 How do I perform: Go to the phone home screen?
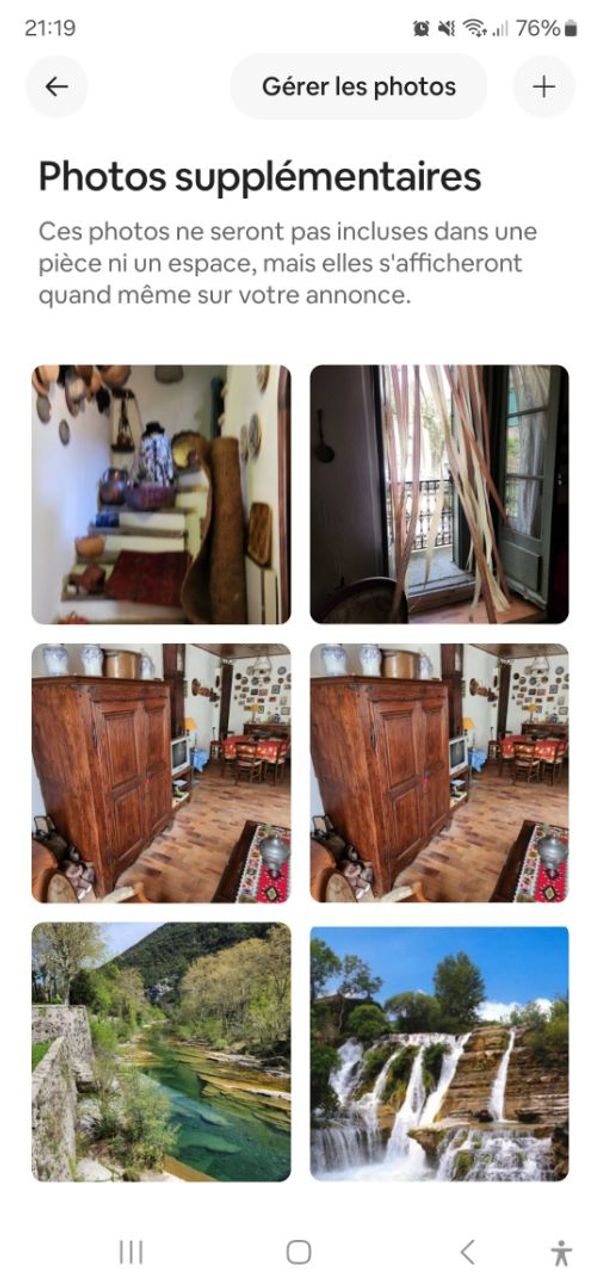click(298, 1252)
